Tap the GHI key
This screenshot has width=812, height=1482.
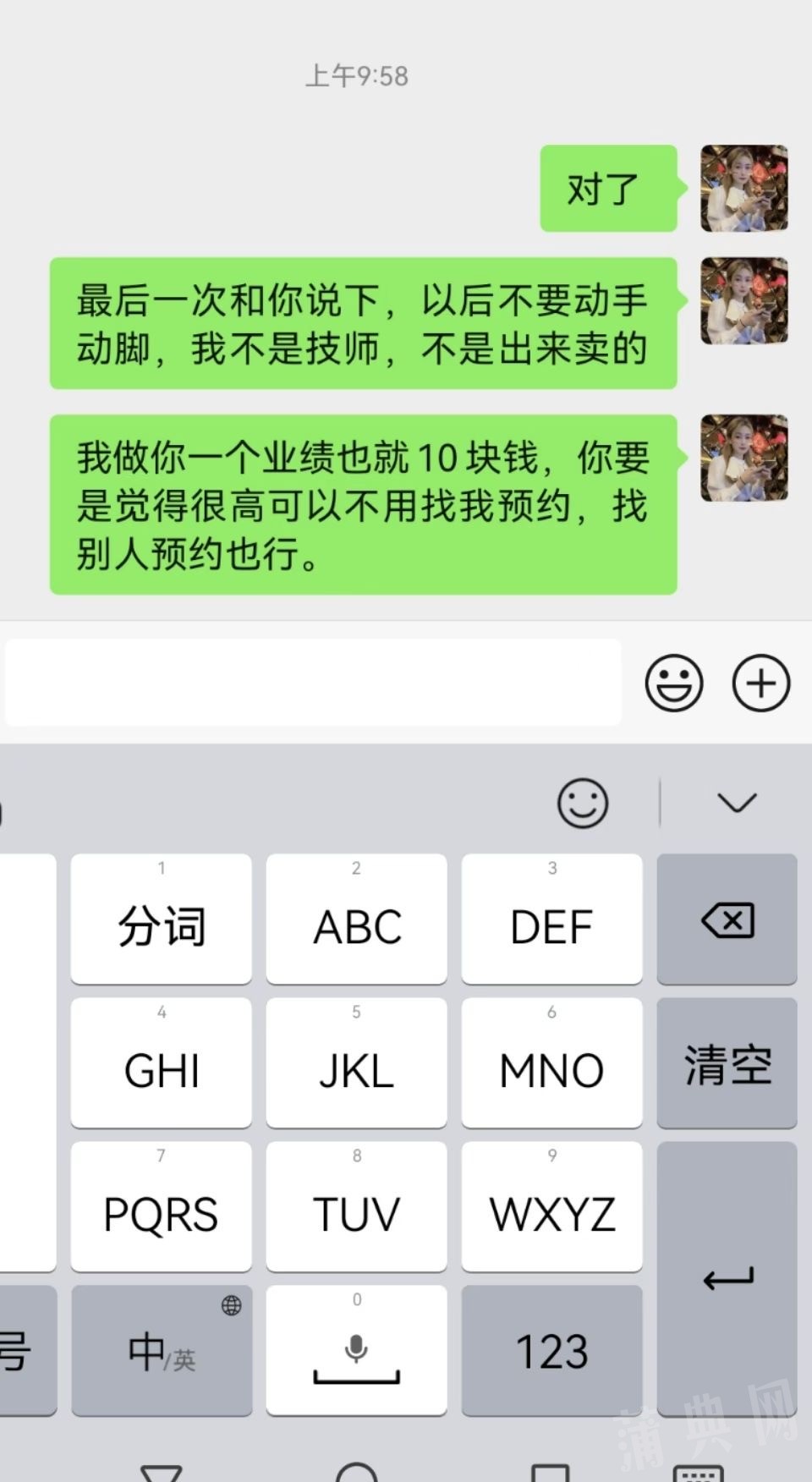tap(162, 1063)
